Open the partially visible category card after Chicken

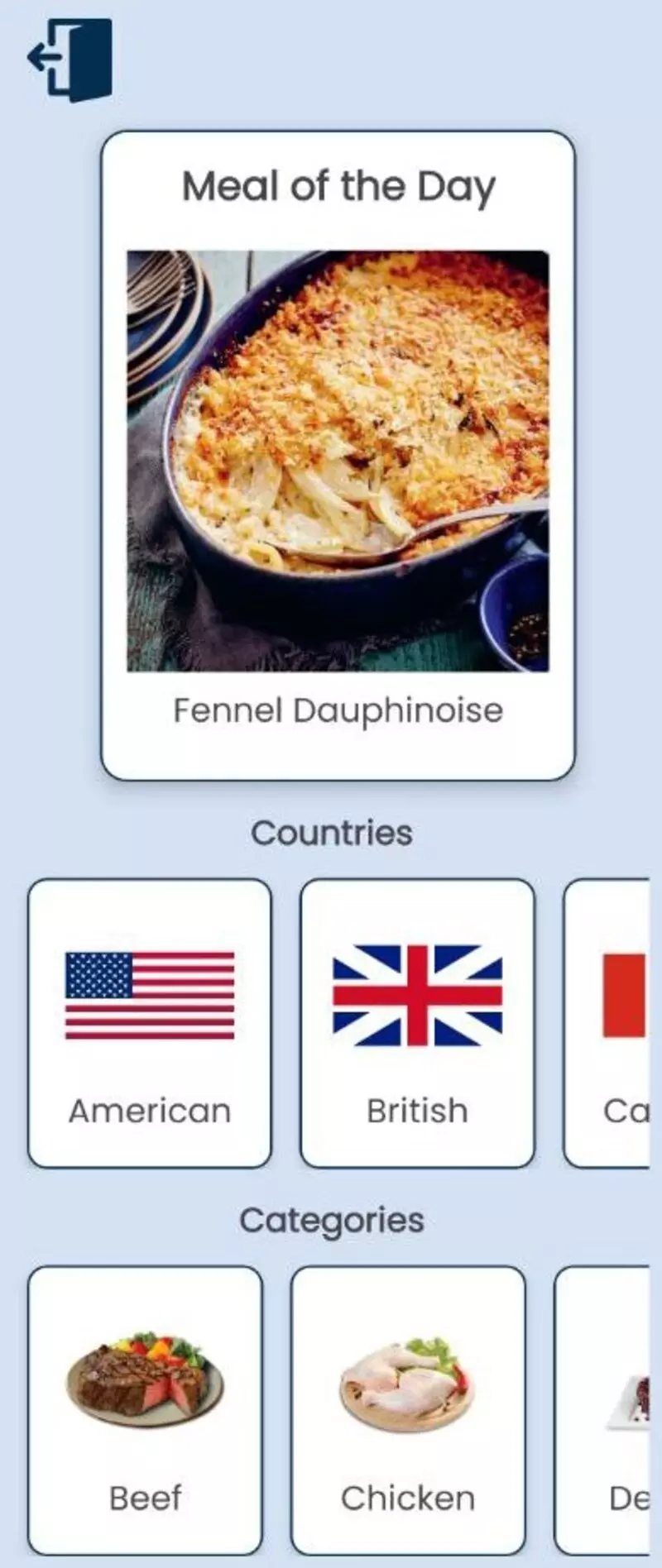point(605,1409)
